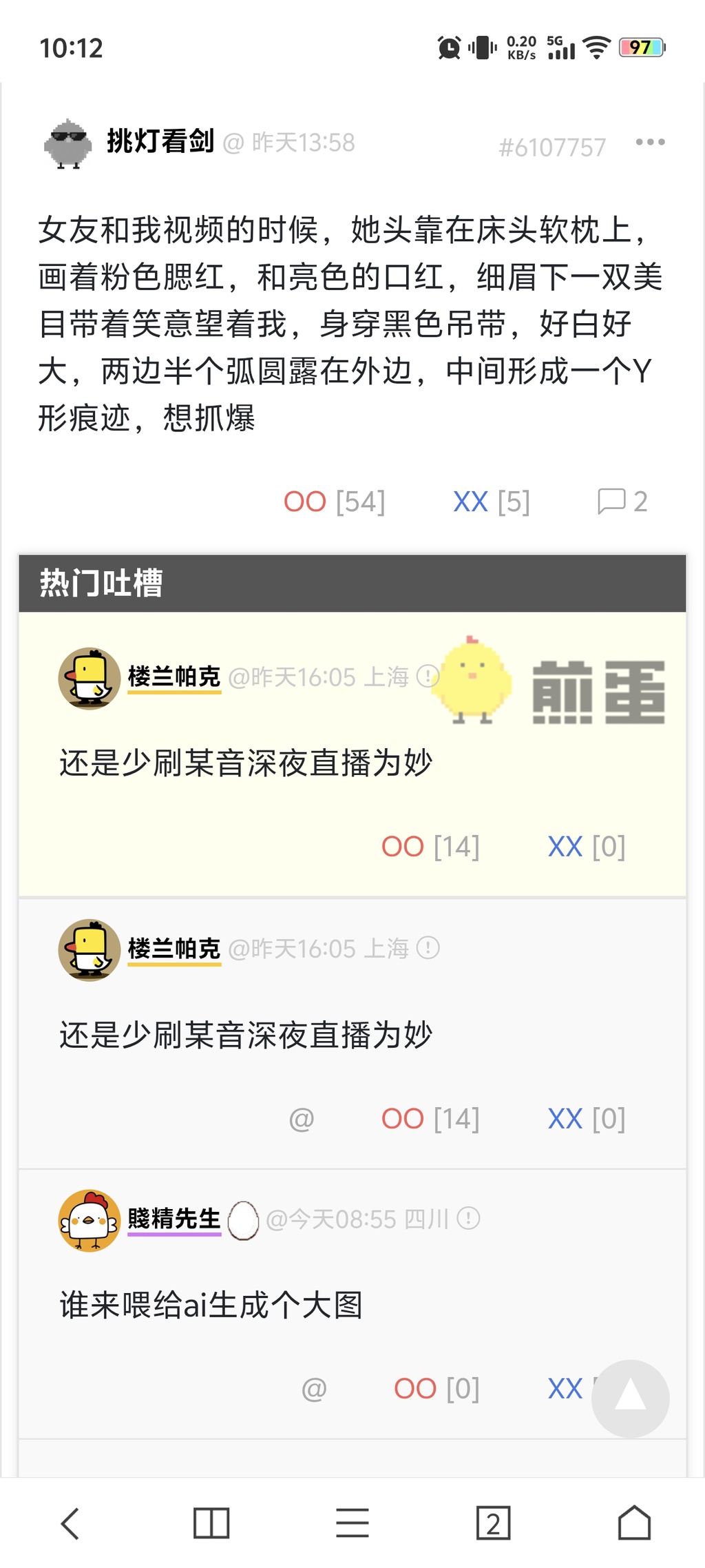Open the post's comment icon showing 2

[622, 502]
